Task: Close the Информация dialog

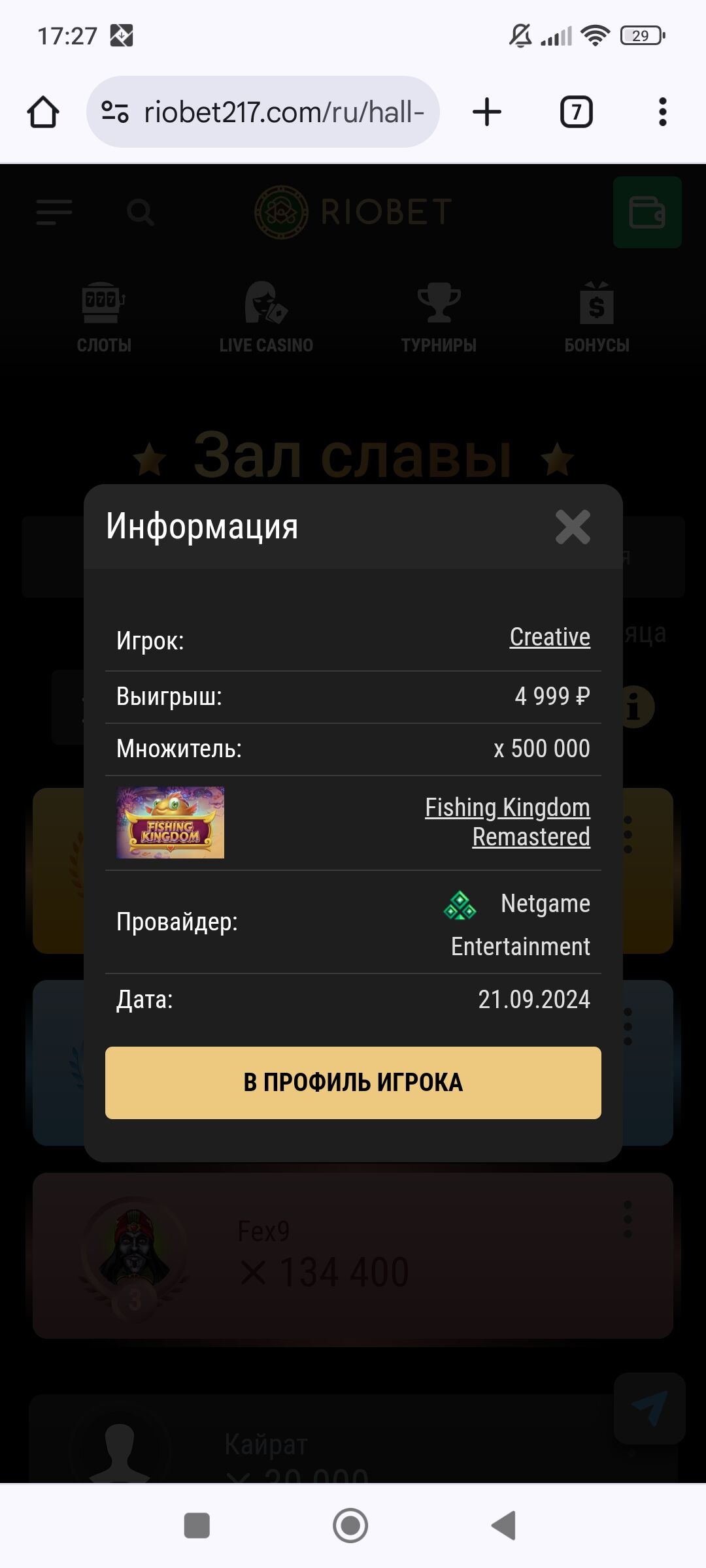Action: [x=573, y=527]
